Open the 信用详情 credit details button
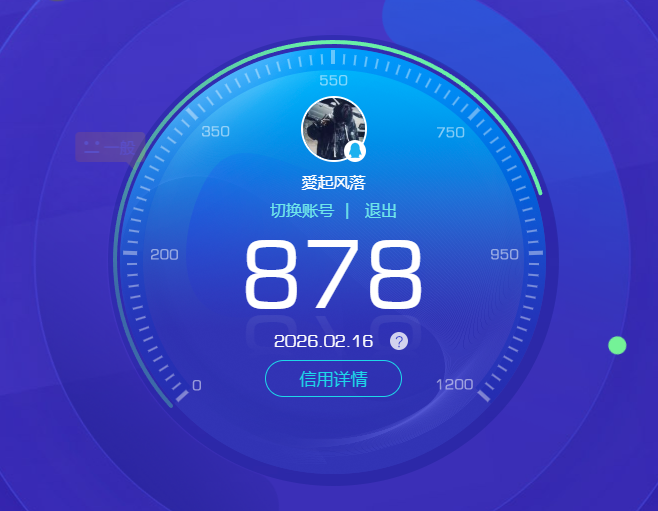Screen dimensions: 658x511 coord(333,379)
